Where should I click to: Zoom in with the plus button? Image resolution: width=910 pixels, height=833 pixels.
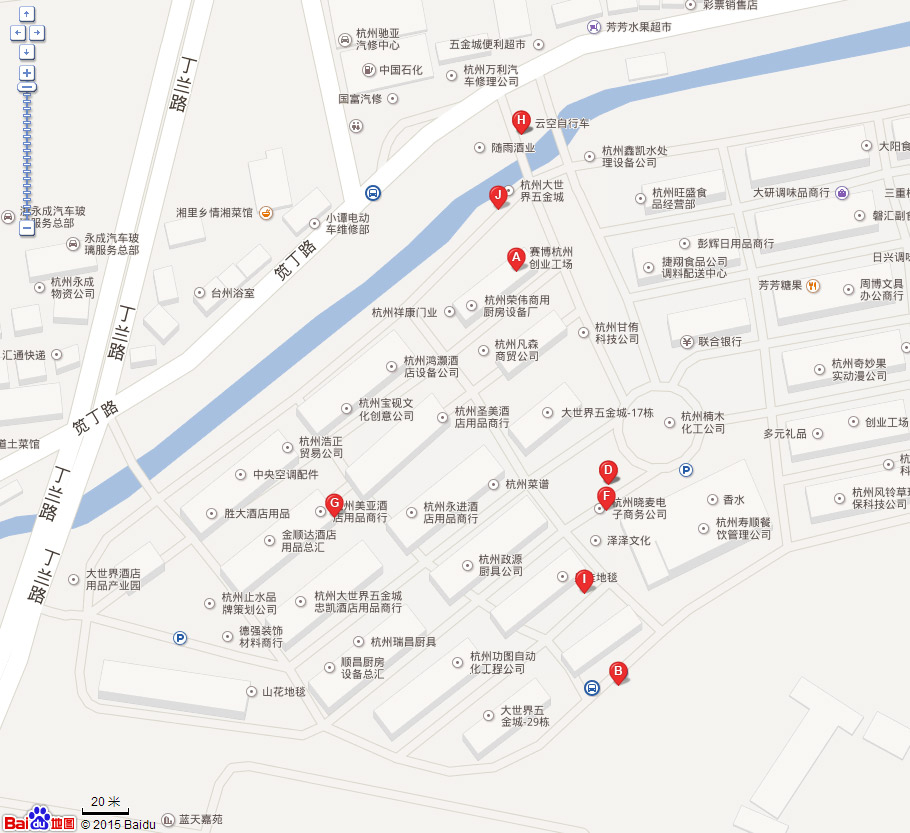27,73
